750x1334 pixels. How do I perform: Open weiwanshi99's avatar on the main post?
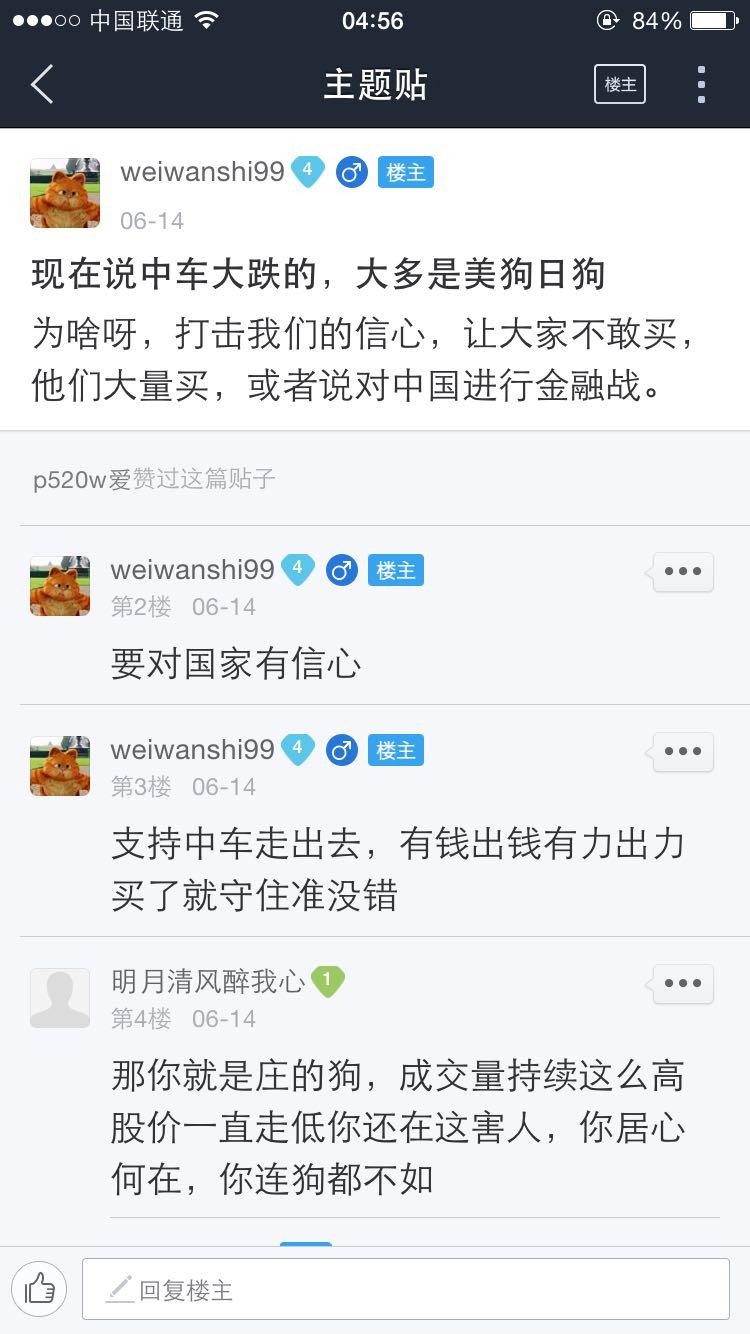tap(65, 193)
